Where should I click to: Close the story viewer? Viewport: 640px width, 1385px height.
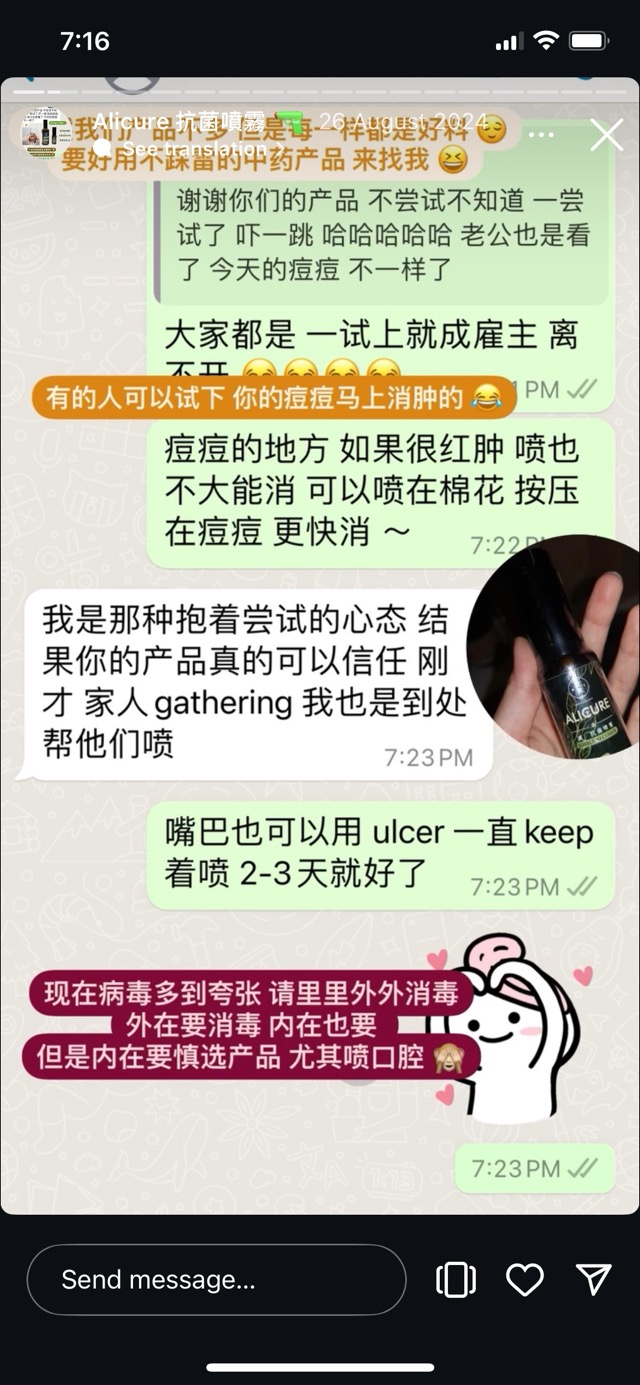point(606,134)
